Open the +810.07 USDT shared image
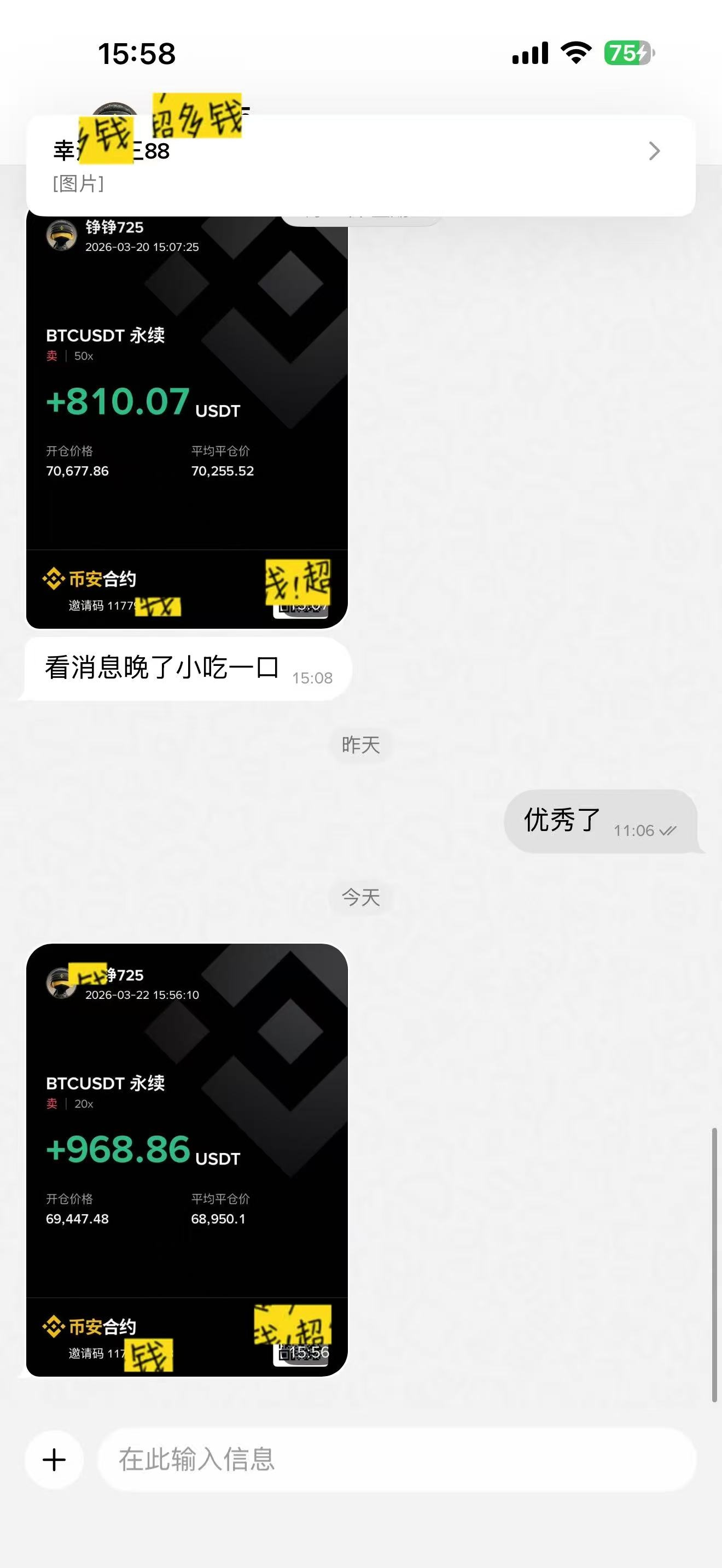This screenshot has width=722, height=1568. (187, 420)
